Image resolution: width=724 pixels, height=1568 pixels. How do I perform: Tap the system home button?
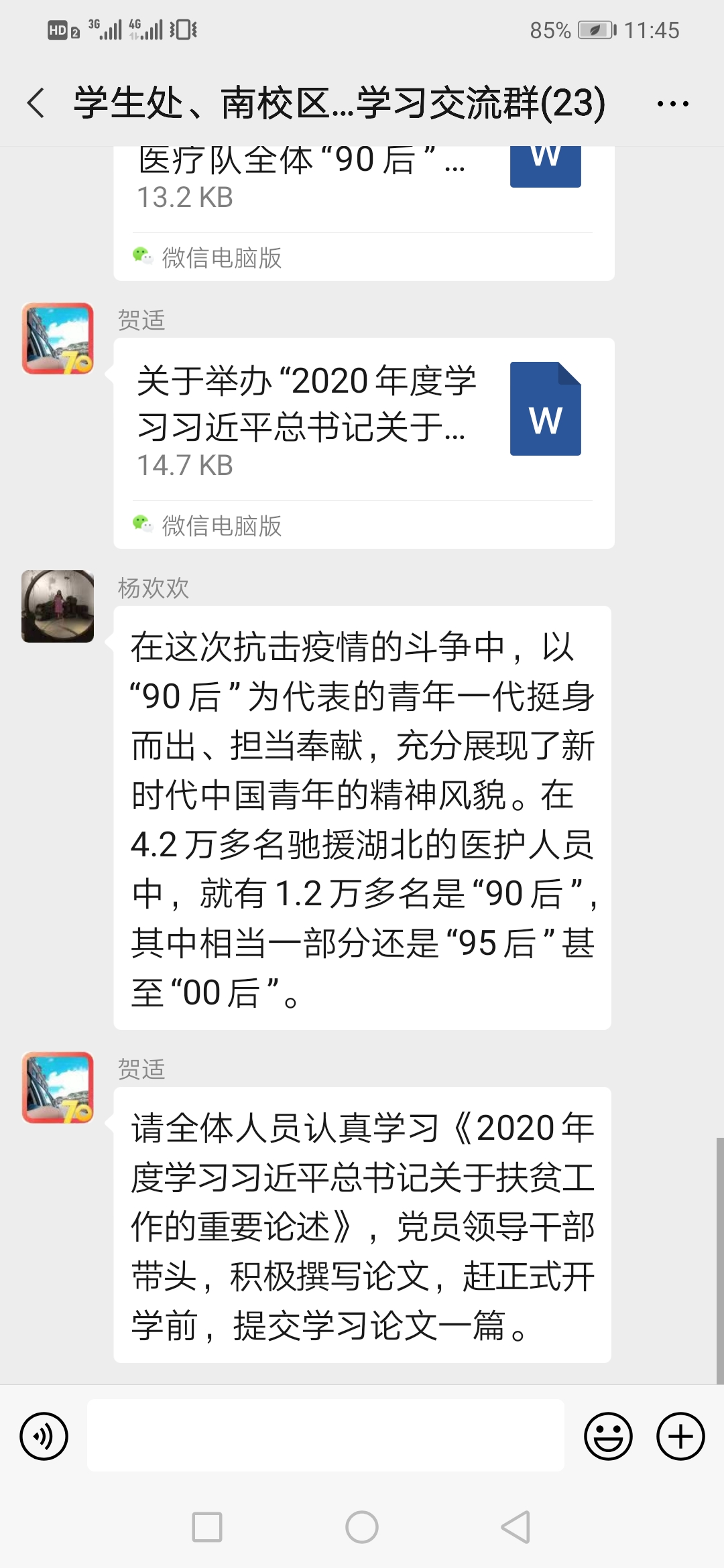(362, 1527)
